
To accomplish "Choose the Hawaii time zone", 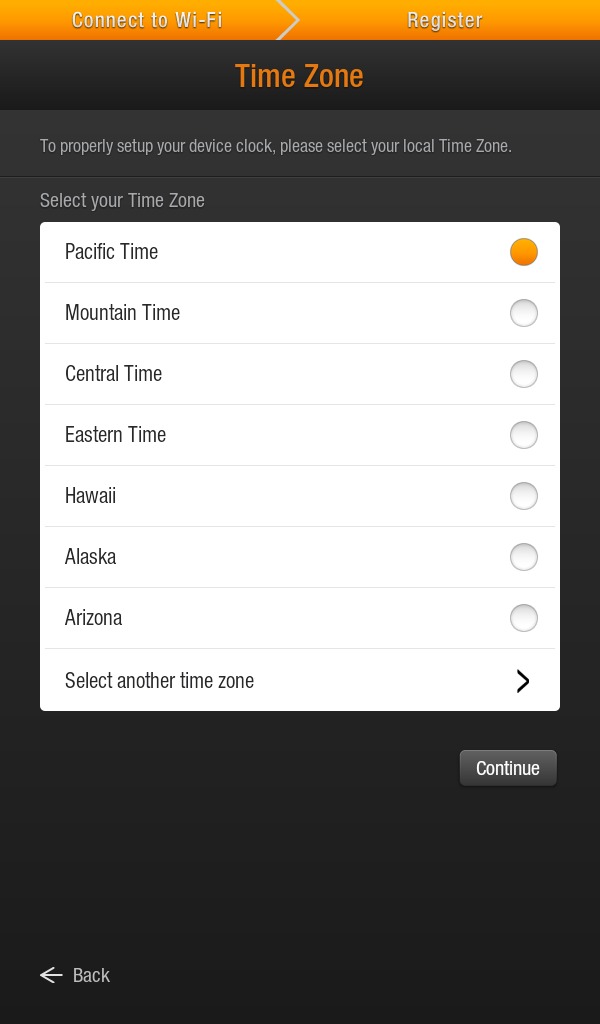I will pyautogui.click(x=300, y=496).
